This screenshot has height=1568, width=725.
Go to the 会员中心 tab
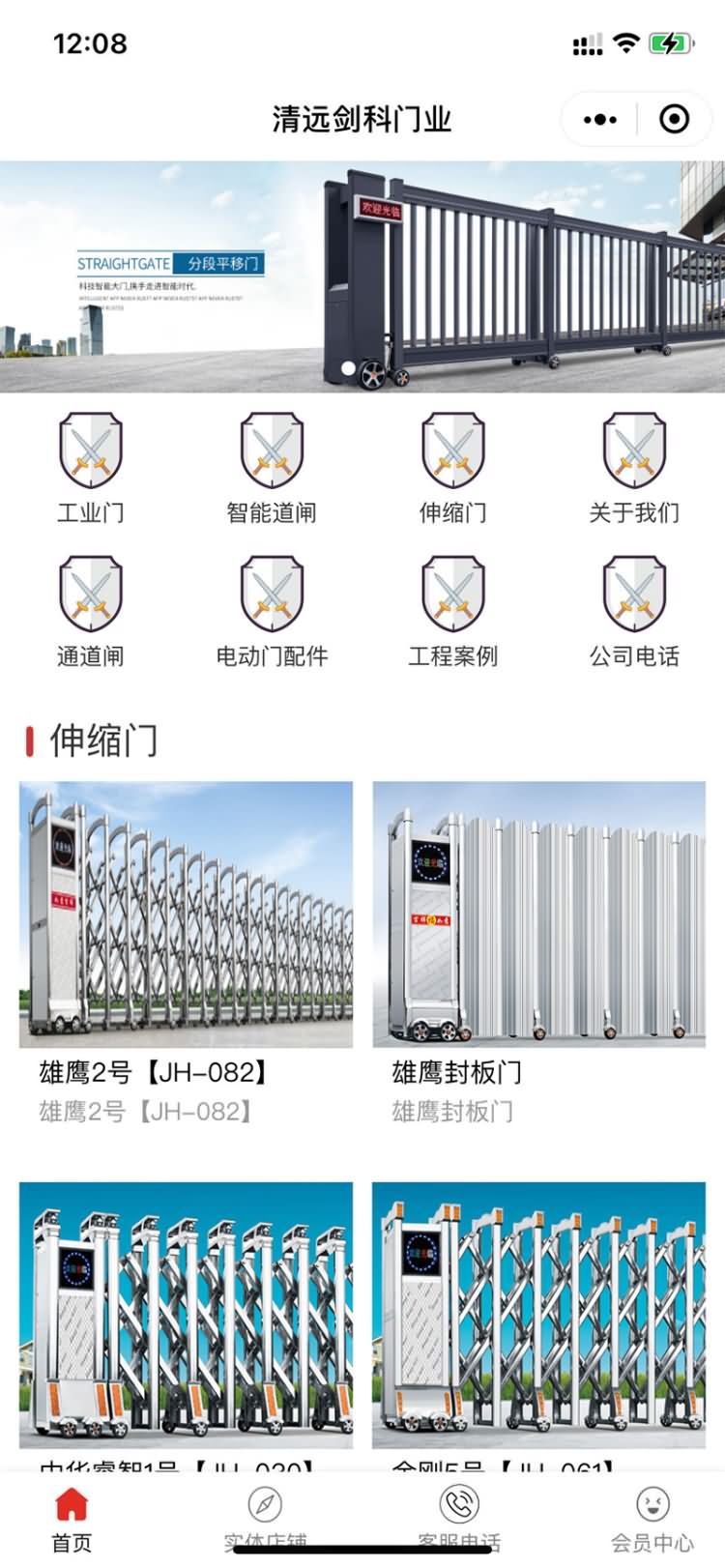tap(652, 1520)
